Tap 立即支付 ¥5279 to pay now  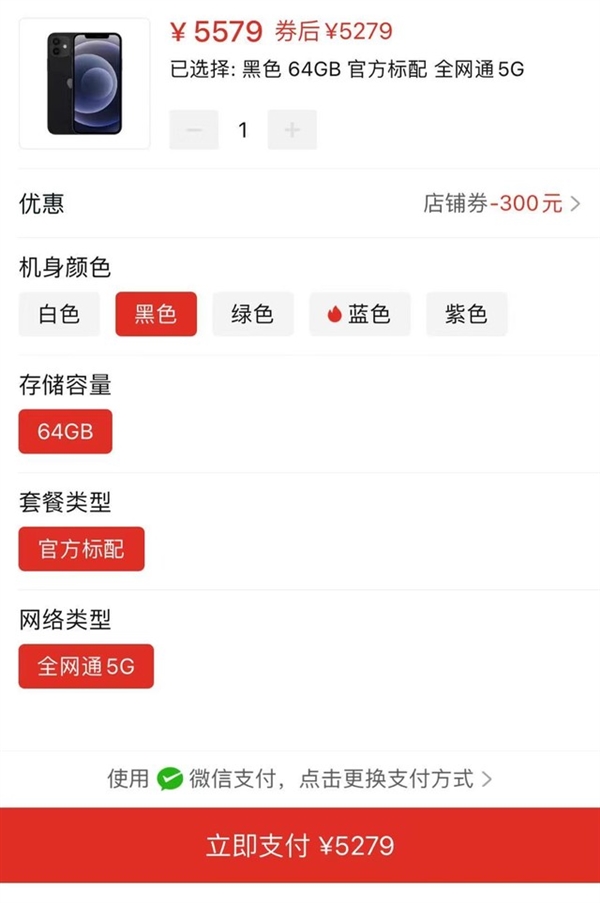point(300,846)
